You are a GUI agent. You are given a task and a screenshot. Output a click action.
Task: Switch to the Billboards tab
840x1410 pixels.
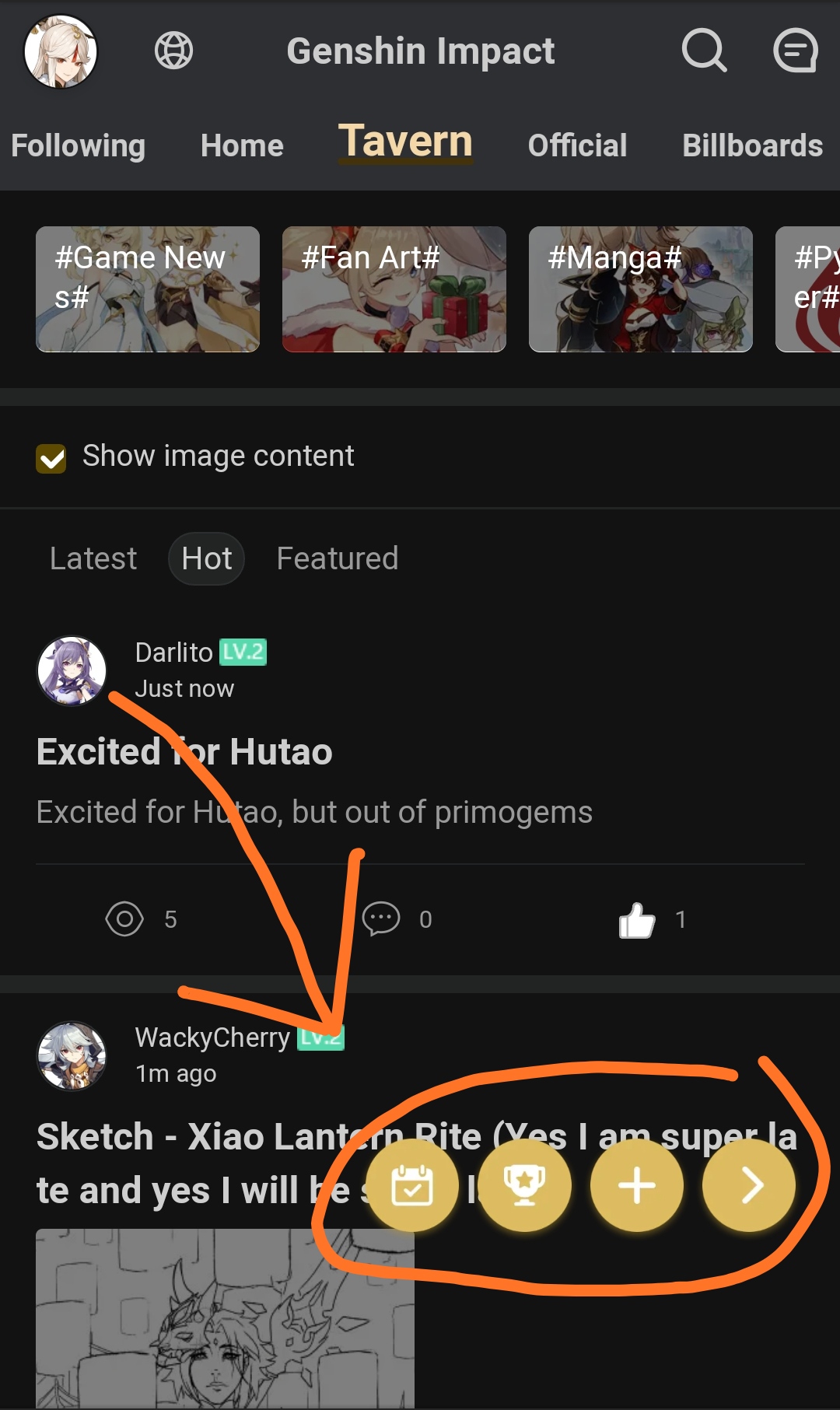[752, 145]
